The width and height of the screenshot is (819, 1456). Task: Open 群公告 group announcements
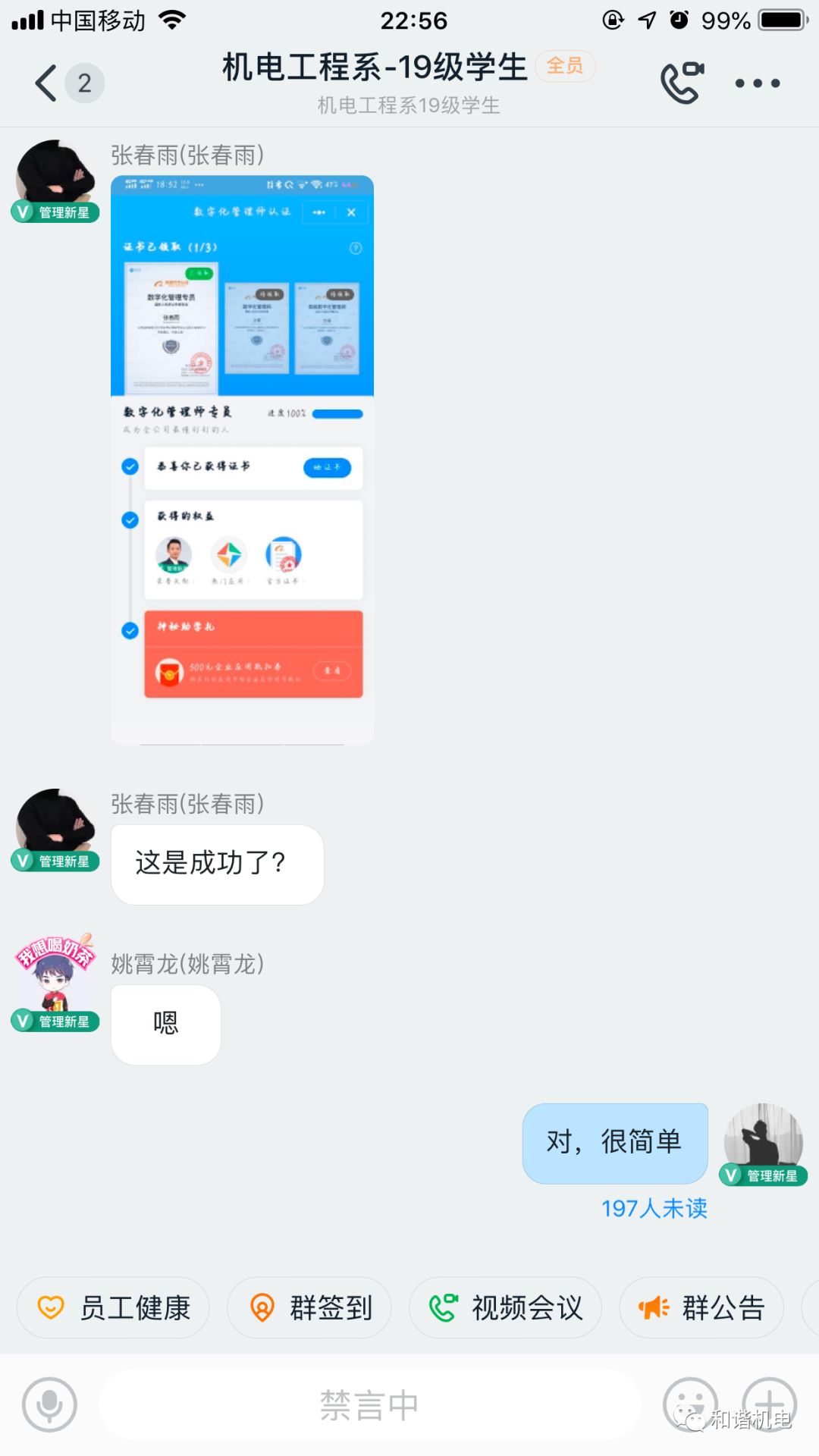tap(701, 1307)
